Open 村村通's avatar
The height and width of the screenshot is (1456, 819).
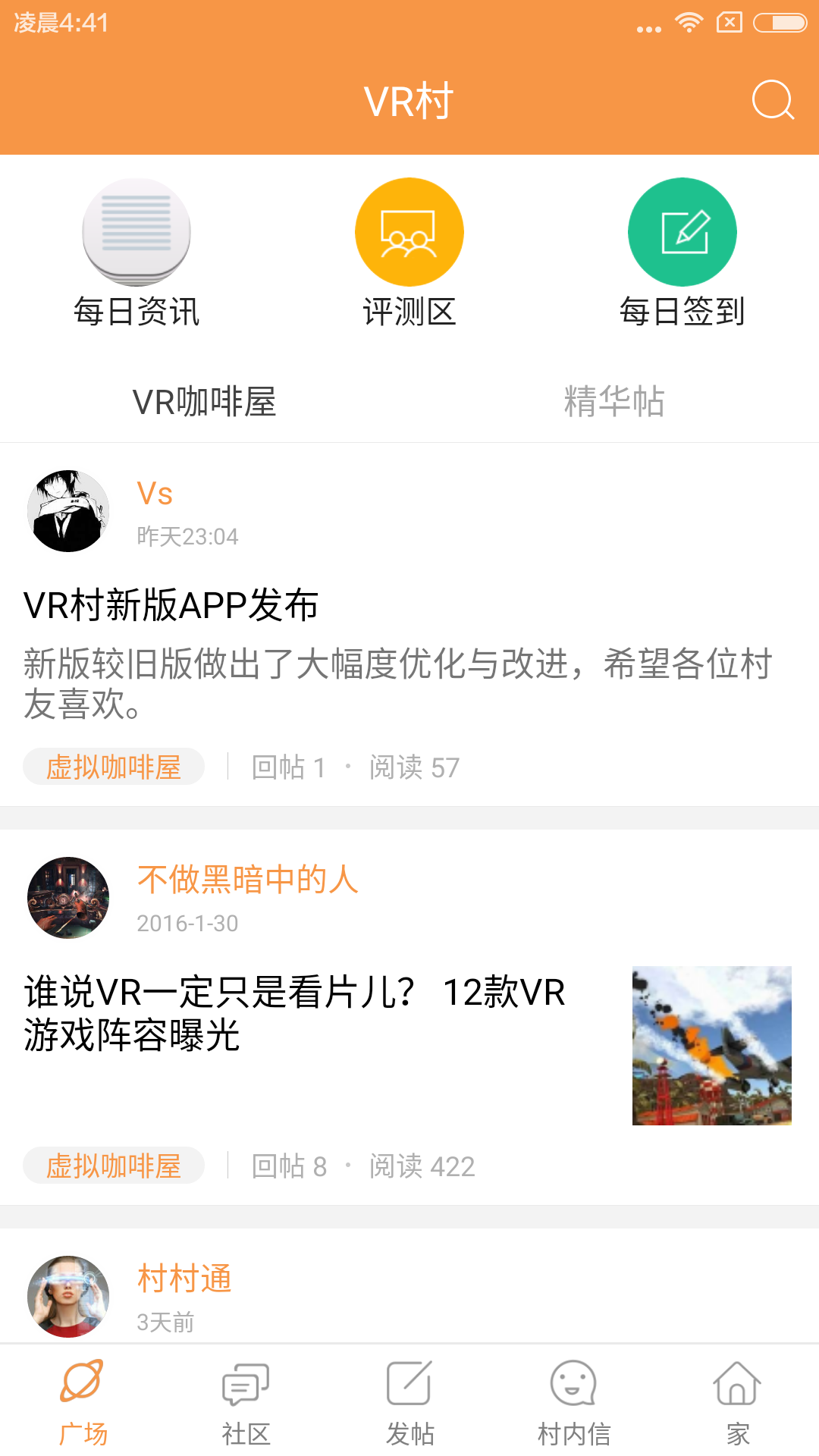[x=68, y=1297]
